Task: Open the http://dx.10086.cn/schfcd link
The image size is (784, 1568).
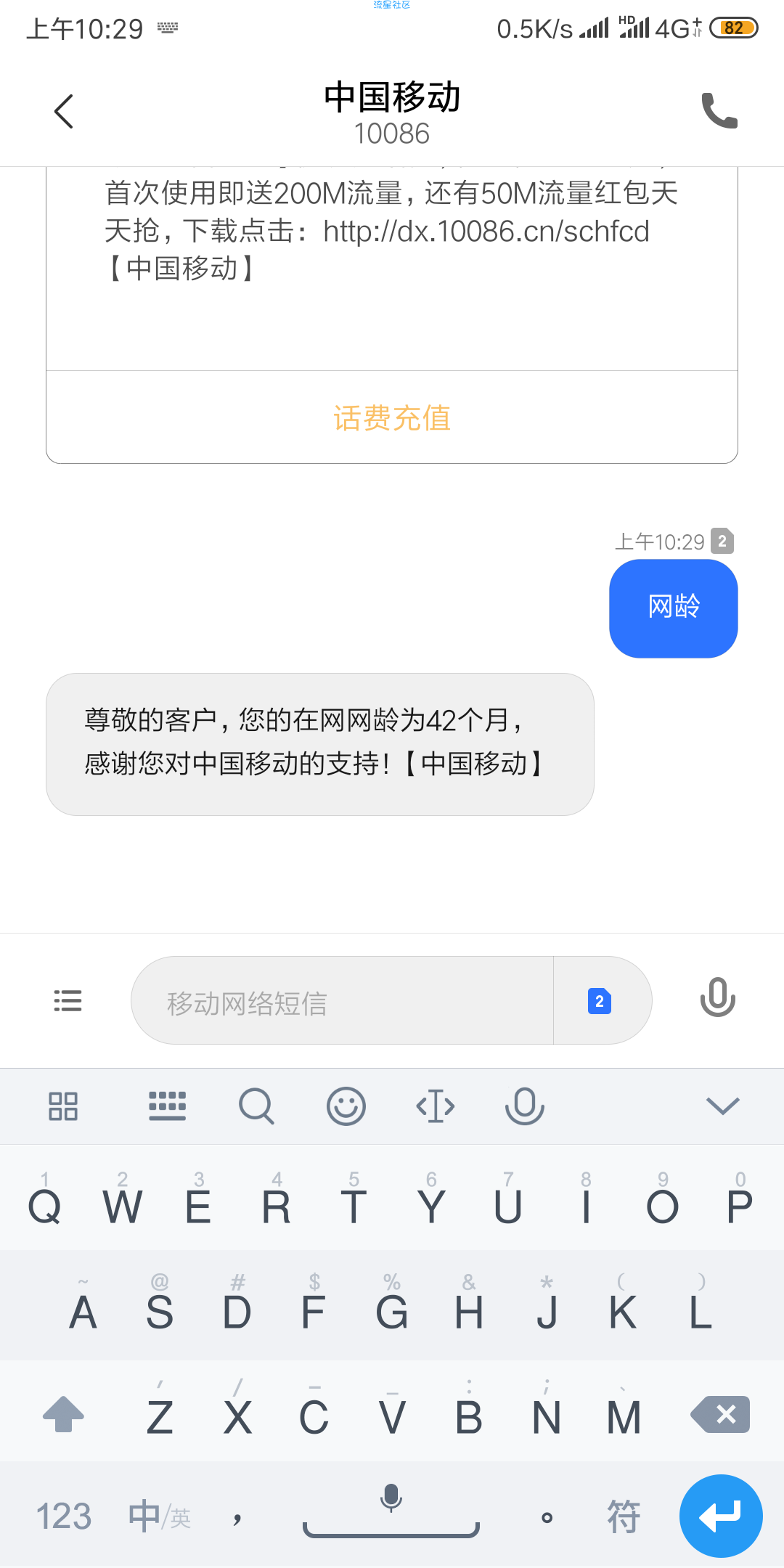Action: (x=486, y=232)
